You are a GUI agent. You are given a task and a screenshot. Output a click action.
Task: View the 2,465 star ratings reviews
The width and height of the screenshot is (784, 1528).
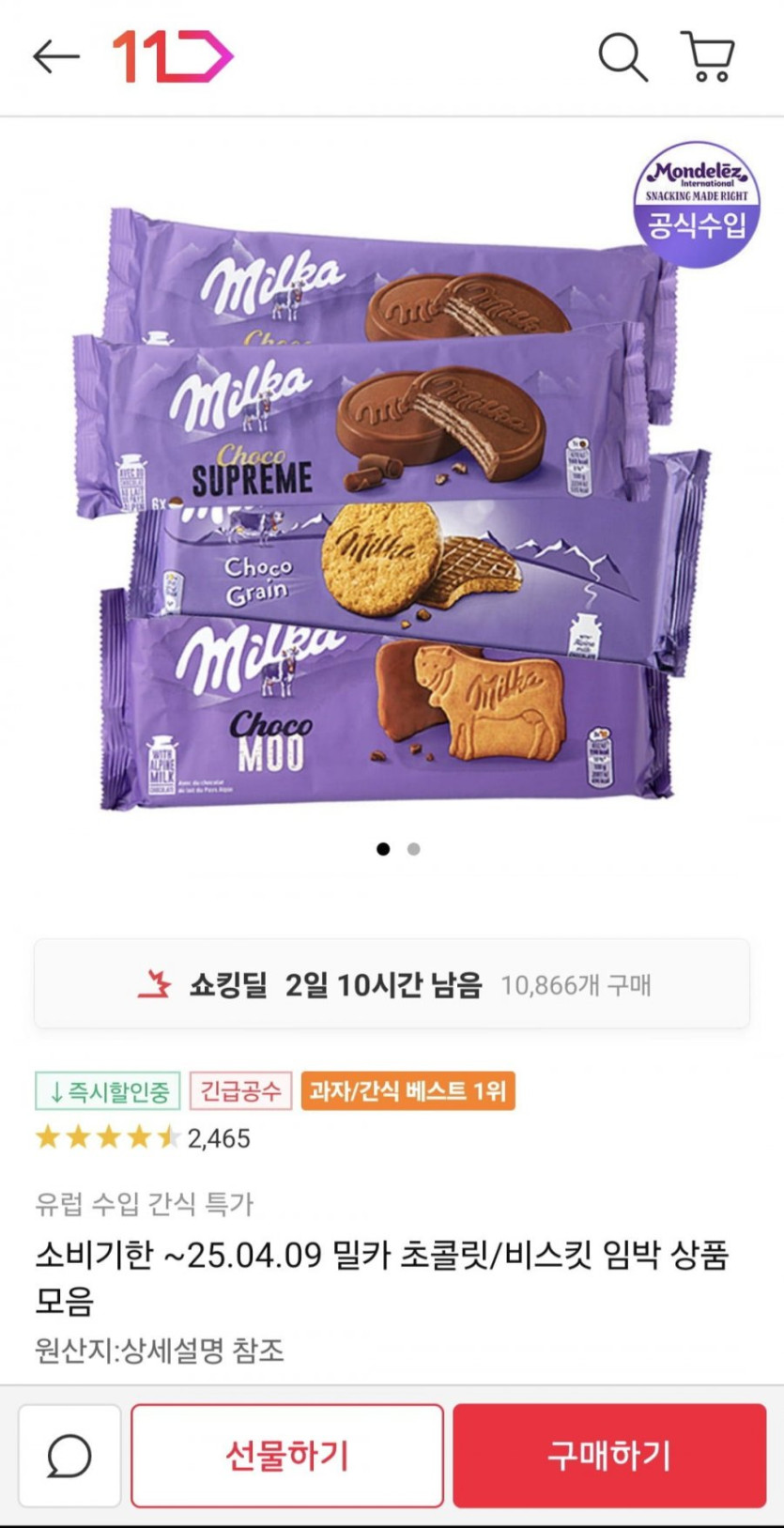143,1138
